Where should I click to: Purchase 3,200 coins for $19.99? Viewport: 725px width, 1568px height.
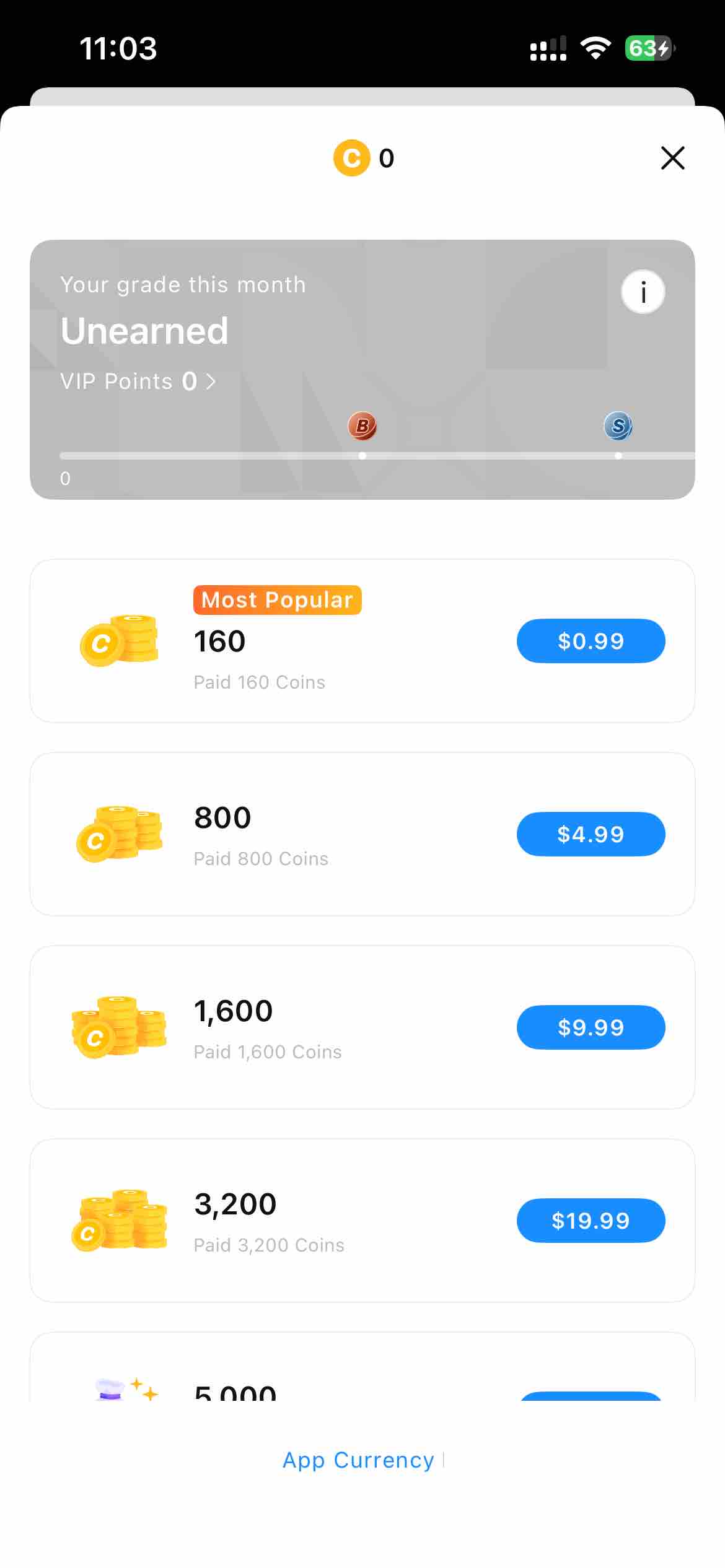[x=591, y=1221]
